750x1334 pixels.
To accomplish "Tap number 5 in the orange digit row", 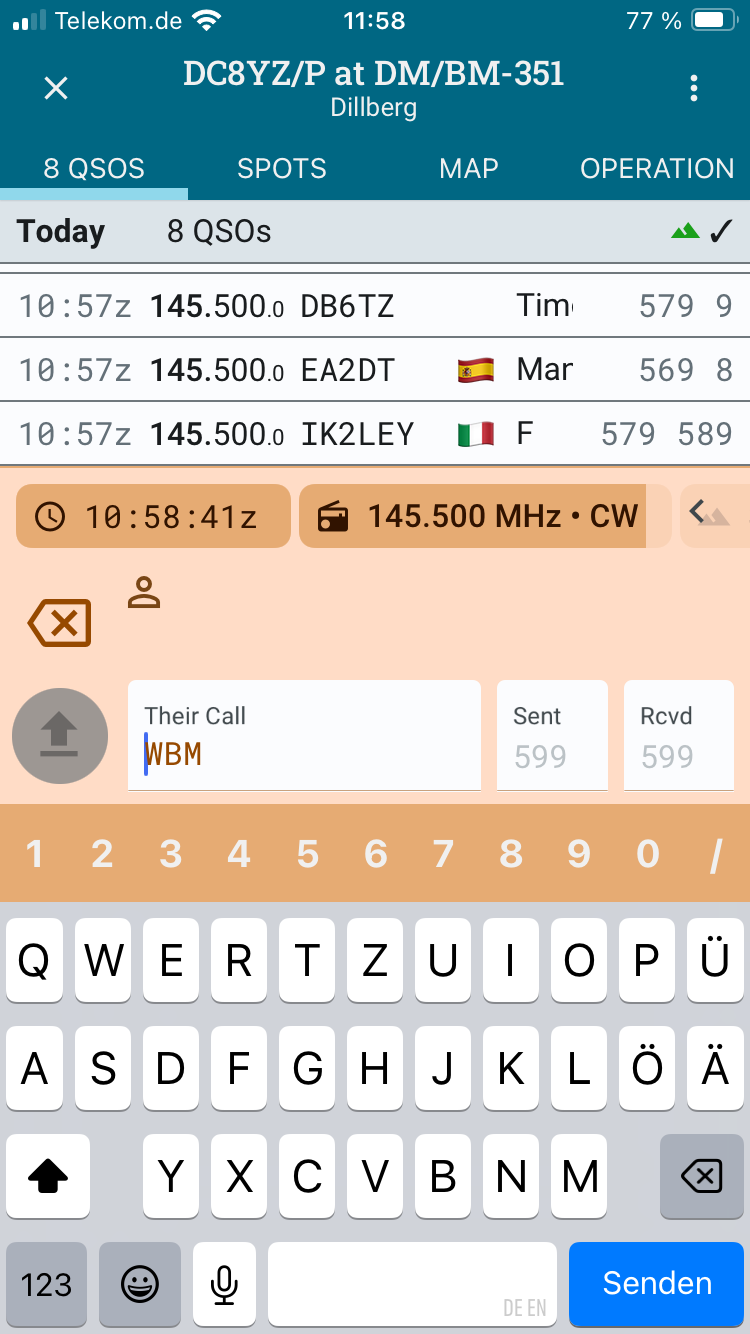I will (307, 854).
